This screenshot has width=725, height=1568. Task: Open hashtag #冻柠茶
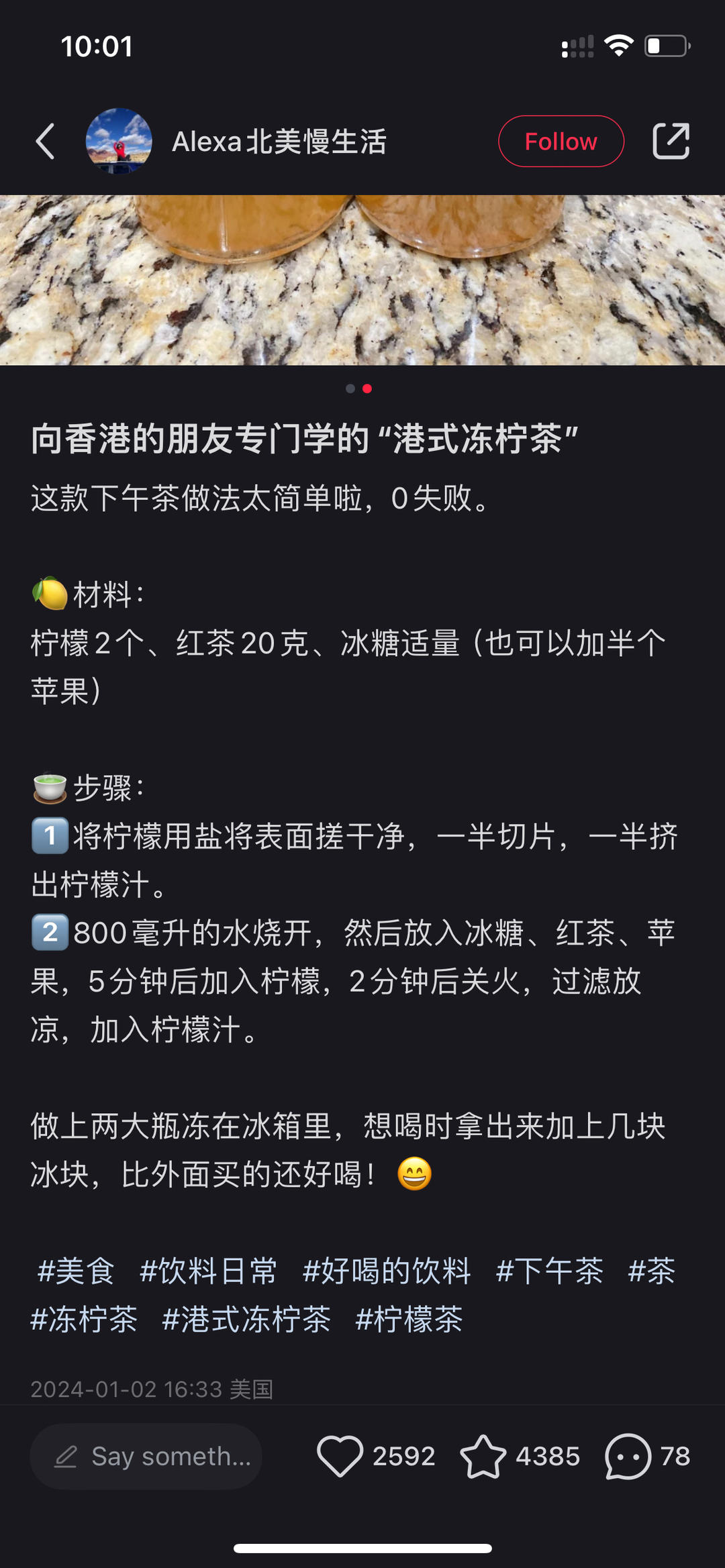85,1319
